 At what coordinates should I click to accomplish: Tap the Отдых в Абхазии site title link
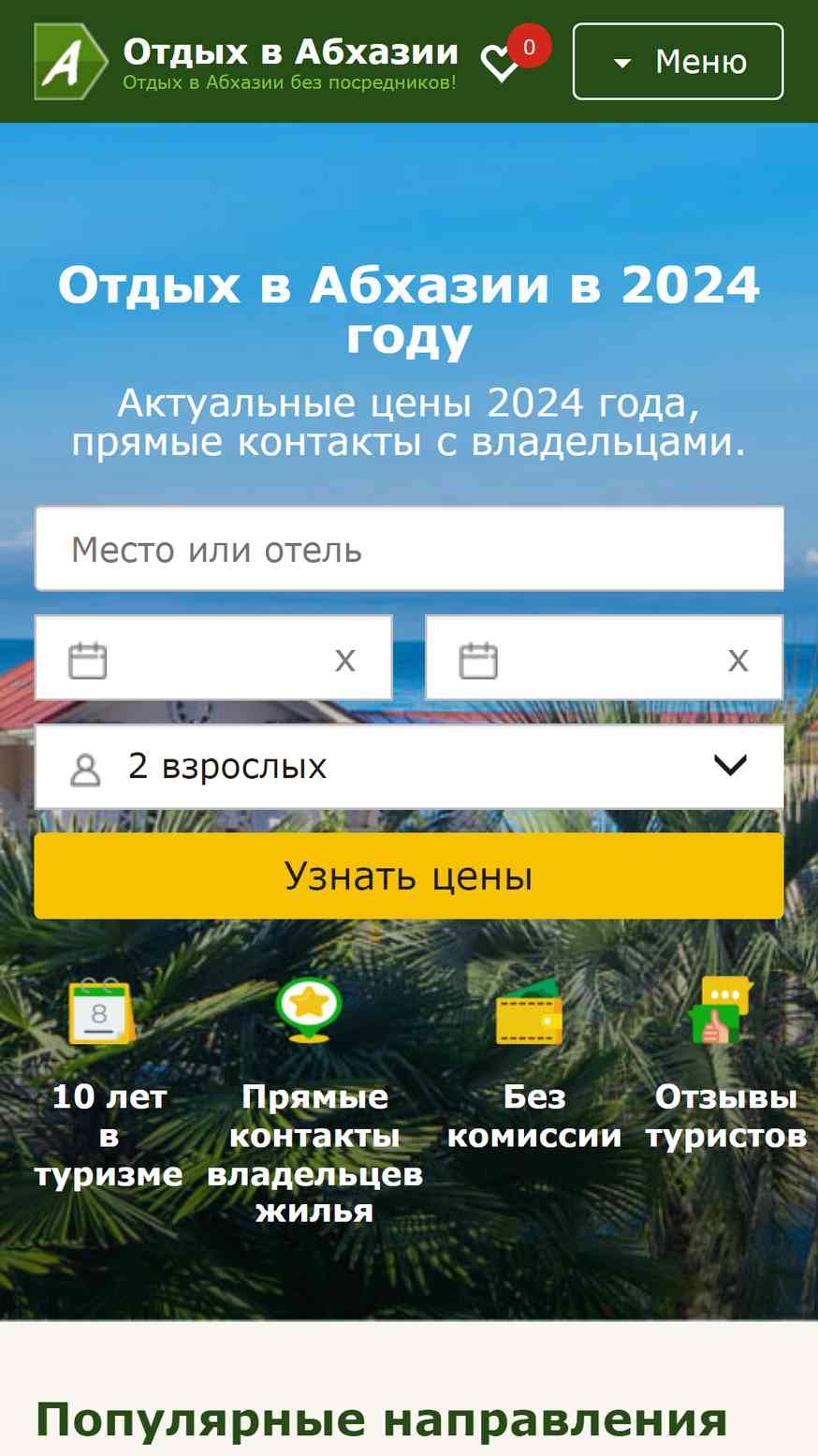coord(290,51)
